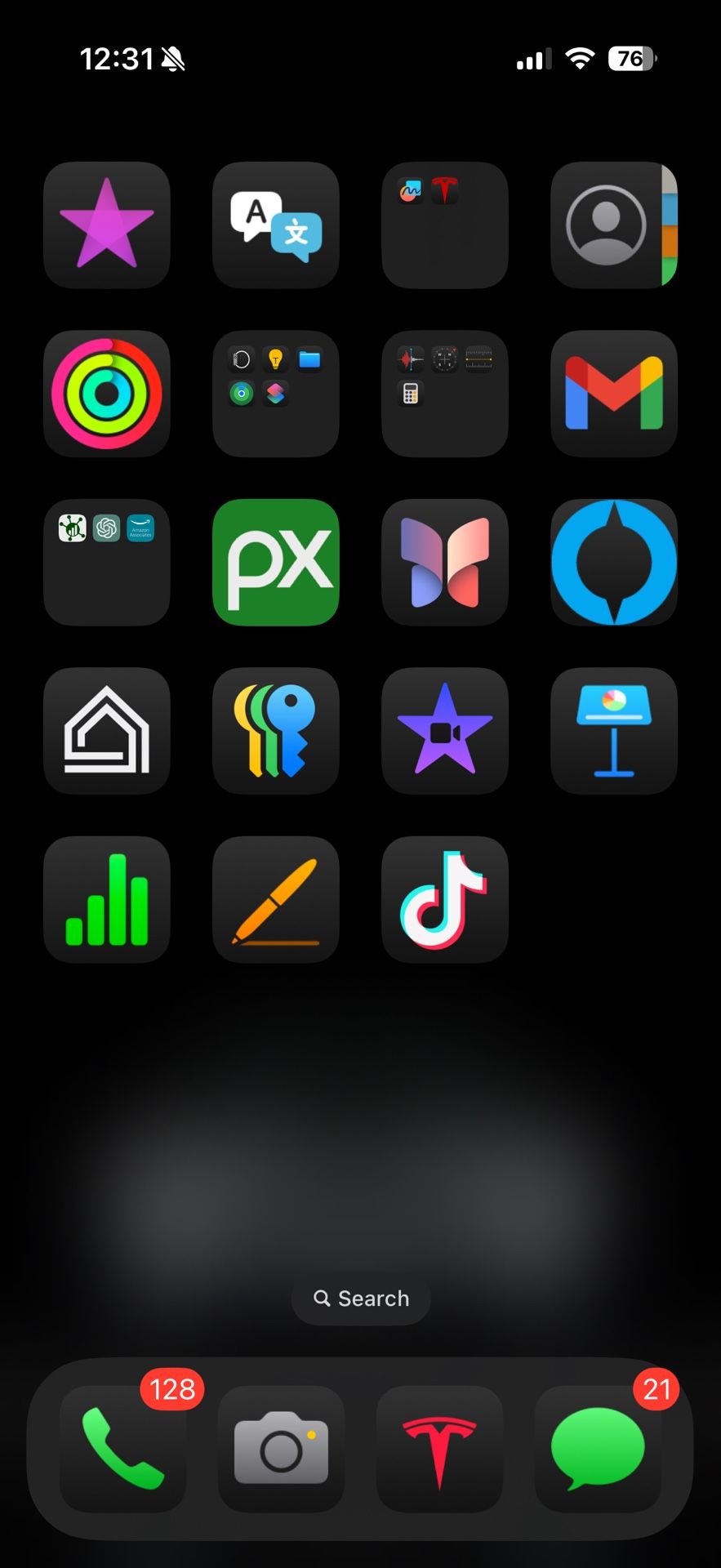
Task: Open the Fitness activity rings app
Action: point(107,394)
